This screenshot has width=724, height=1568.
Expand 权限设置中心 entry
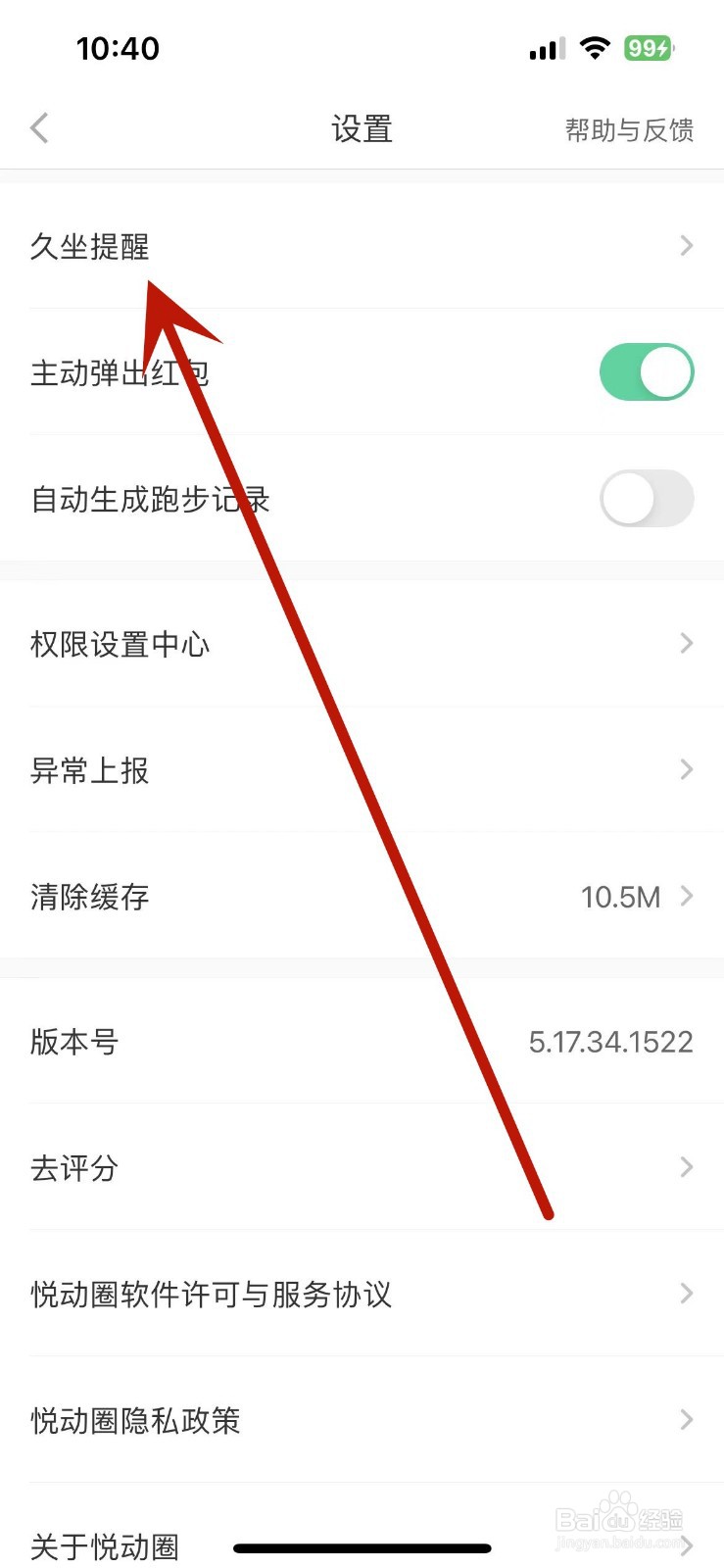pyautogui.click(x=685, y=644)
